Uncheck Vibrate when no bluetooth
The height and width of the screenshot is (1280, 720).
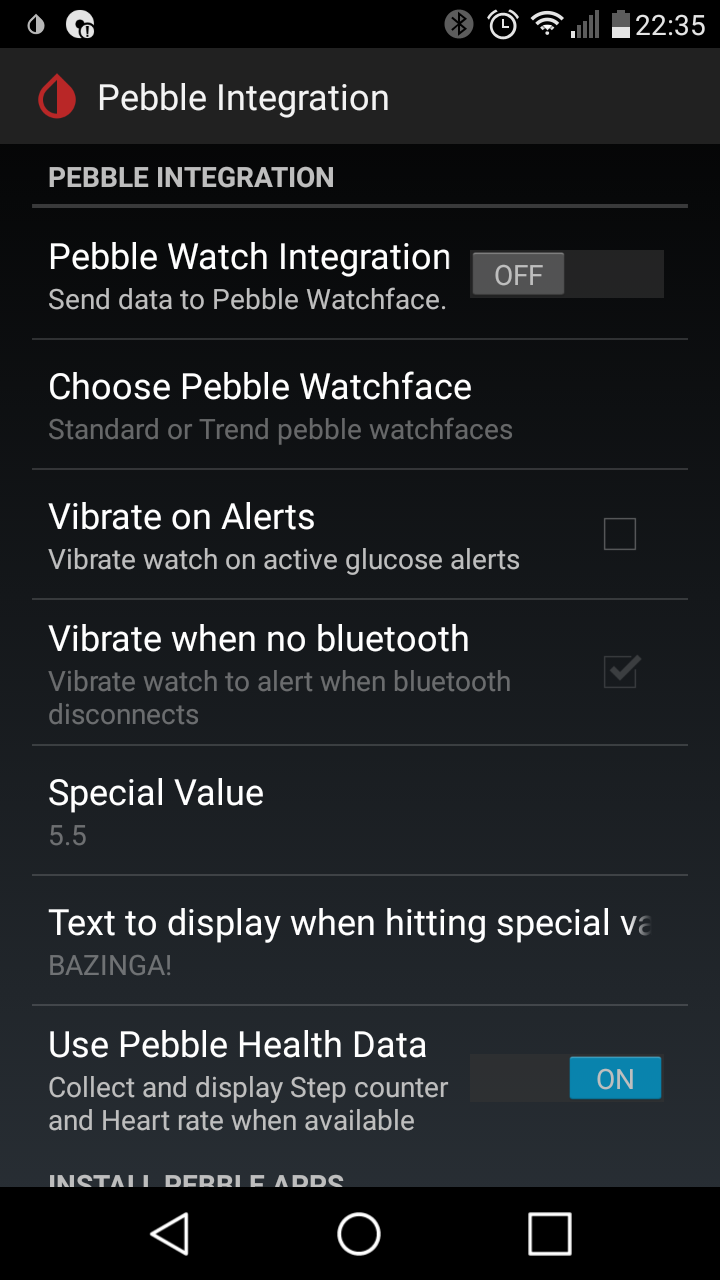click(x=620, y=672)
